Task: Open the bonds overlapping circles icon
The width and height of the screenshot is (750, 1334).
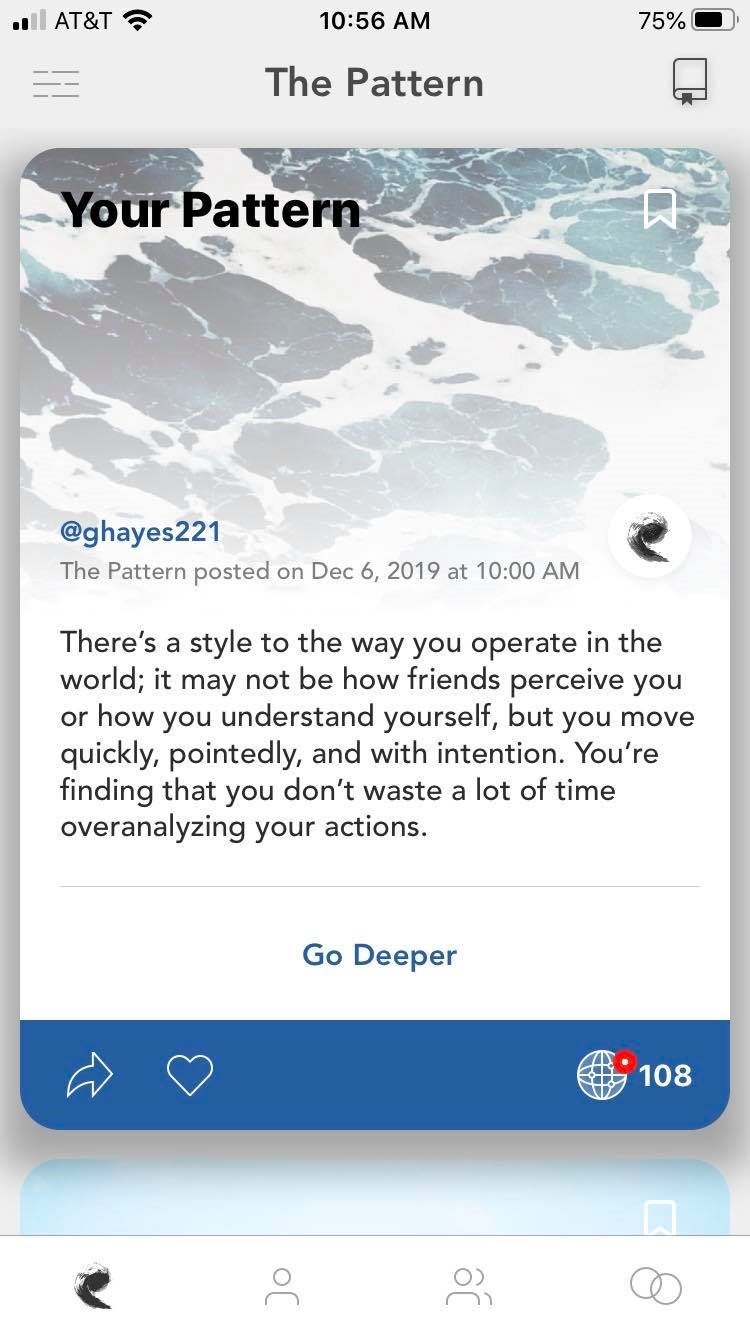Action: [x=656, y=1286]
